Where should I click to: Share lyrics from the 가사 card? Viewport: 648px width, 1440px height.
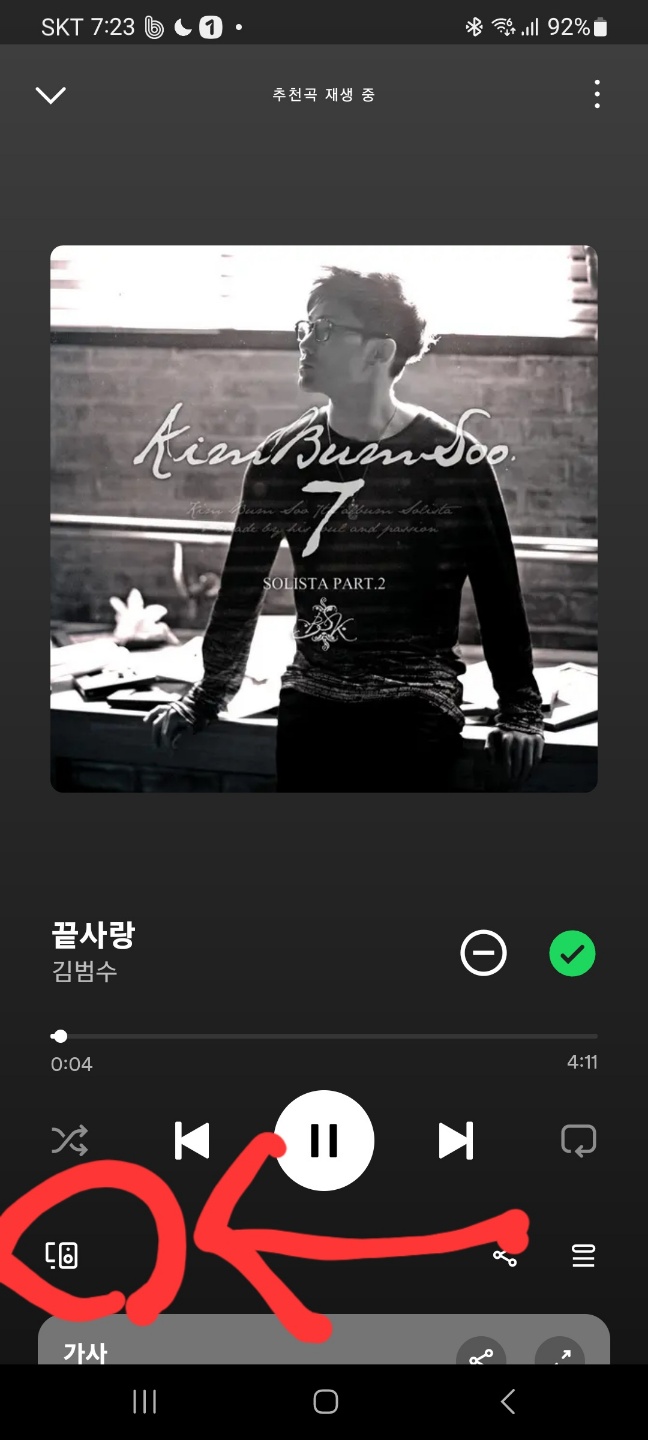(481, 1356)
